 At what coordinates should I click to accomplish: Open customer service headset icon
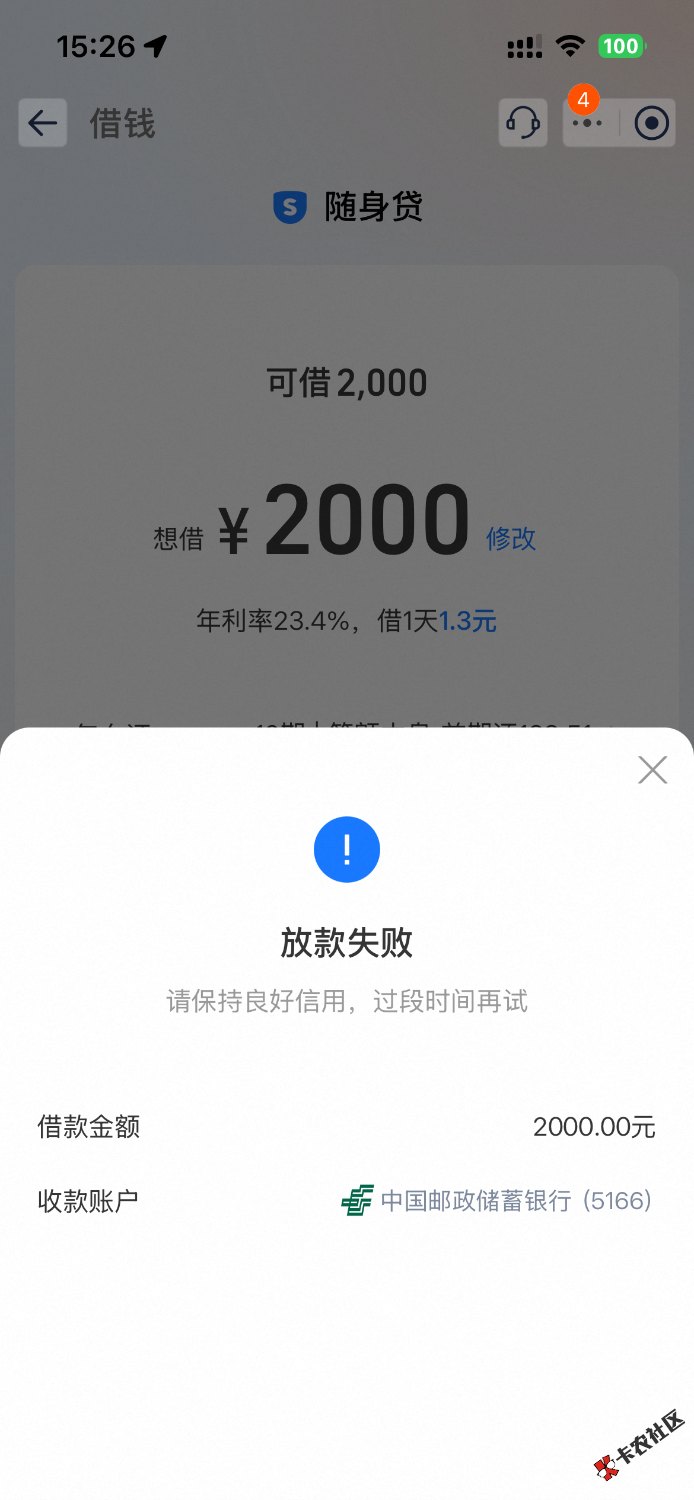(x=523, y=124)
